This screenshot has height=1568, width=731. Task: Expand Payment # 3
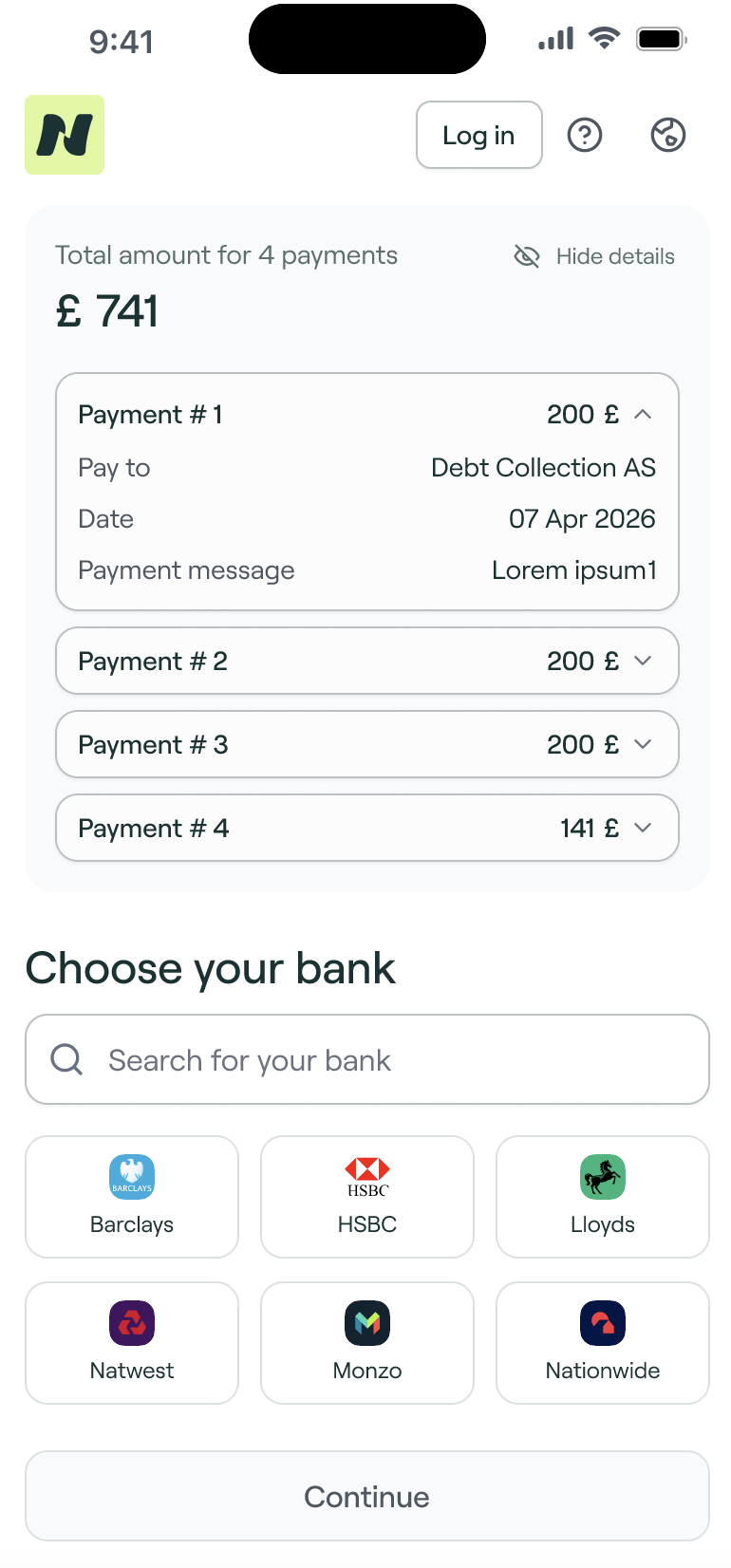click(367, 744)
